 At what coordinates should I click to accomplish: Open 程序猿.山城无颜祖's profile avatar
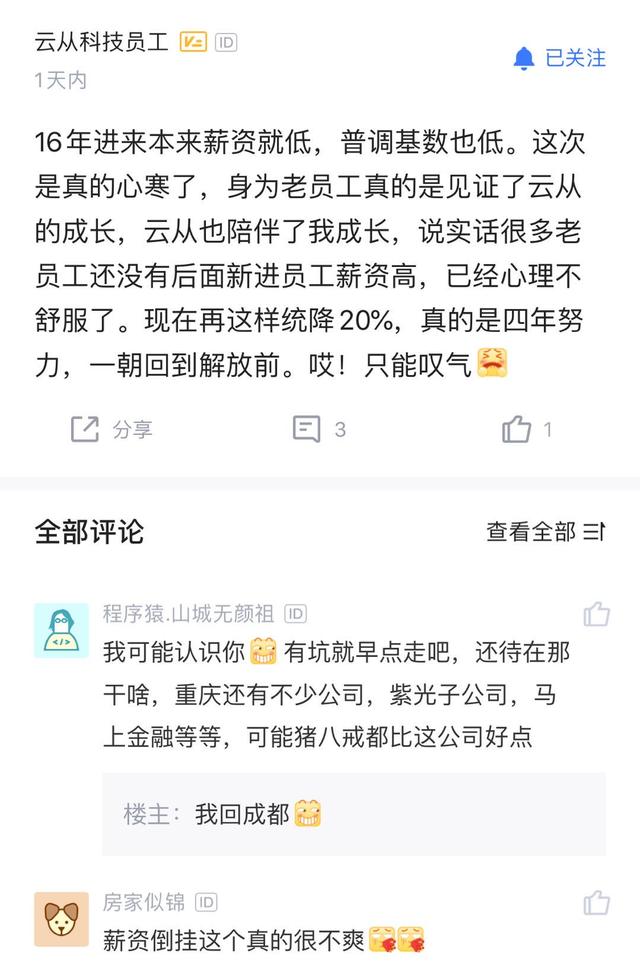coord(61,630)
